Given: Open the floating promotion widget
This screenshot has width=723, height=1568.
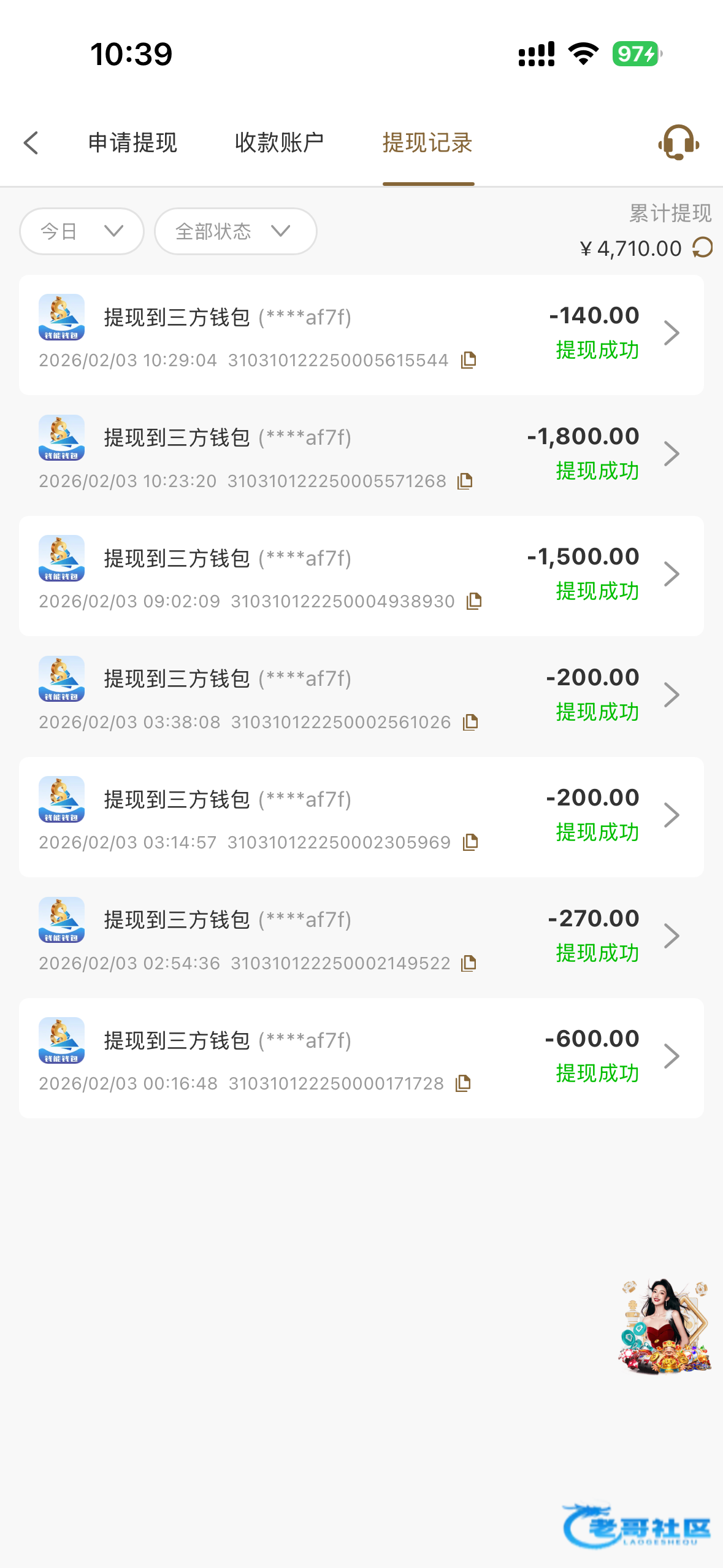Looking at the screenshot, I should [665, 1325].
